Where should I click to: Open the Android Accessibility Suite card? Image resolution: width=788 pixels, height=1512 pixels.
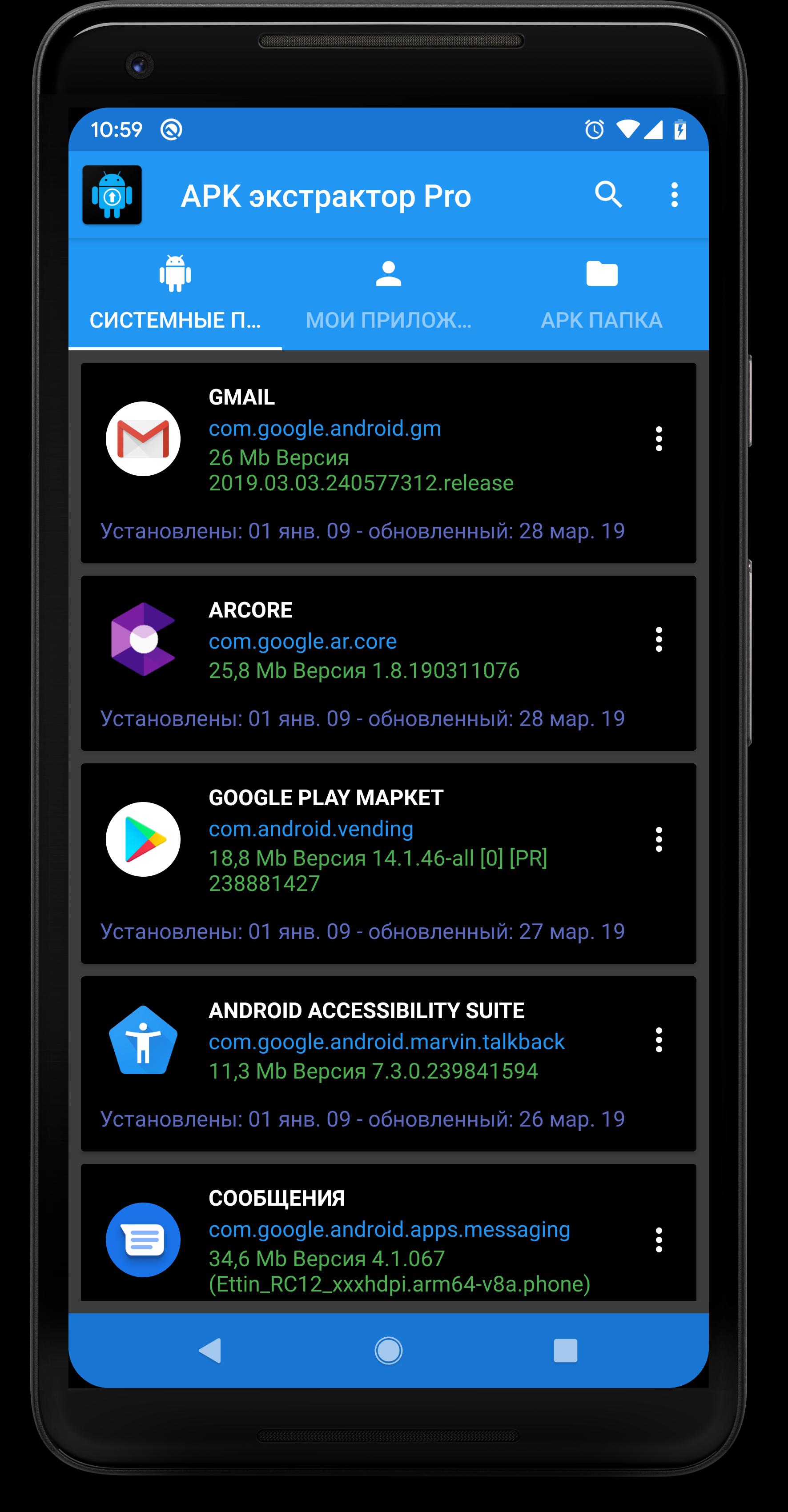tap(388, 1063)
